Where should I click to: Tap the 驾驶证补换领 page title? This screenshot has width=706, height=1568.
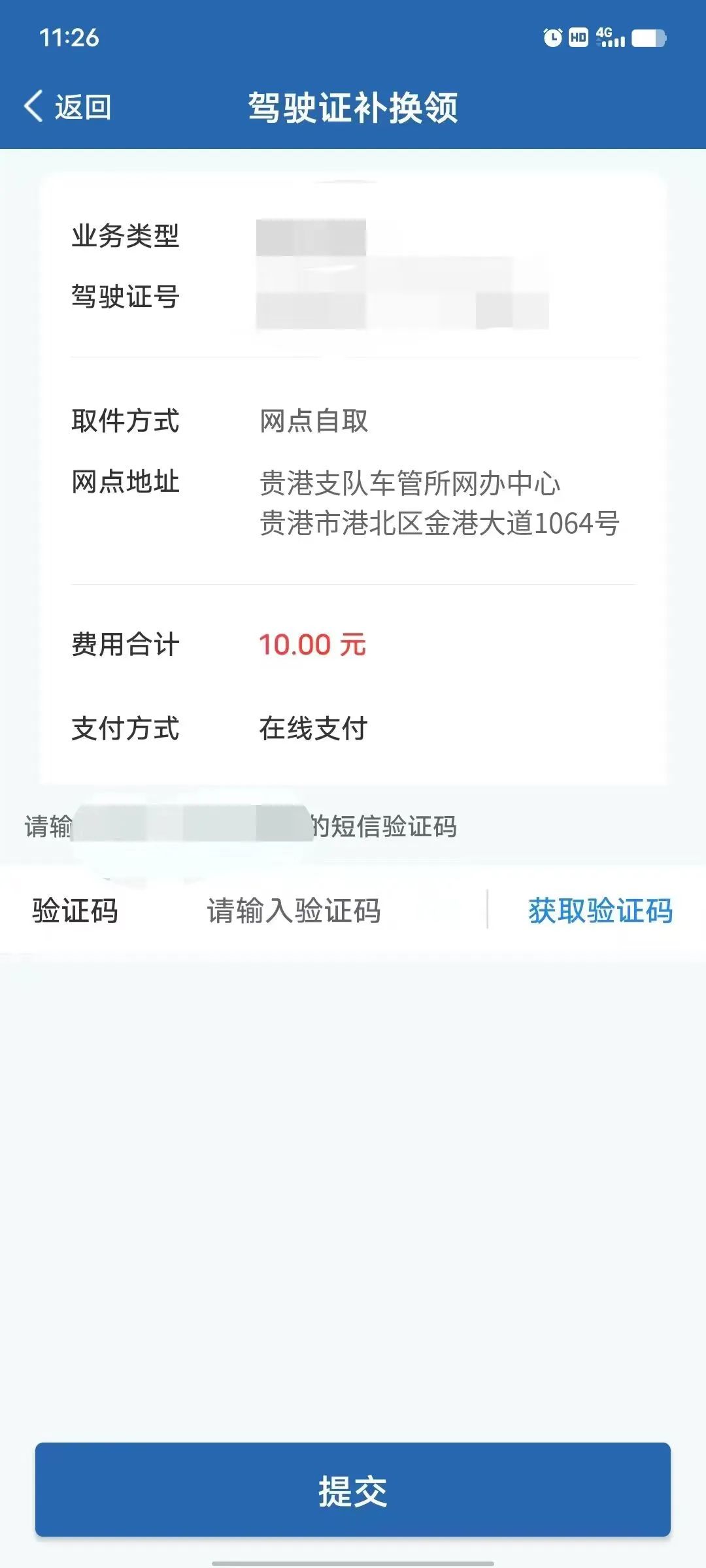(x=353, y=106)
